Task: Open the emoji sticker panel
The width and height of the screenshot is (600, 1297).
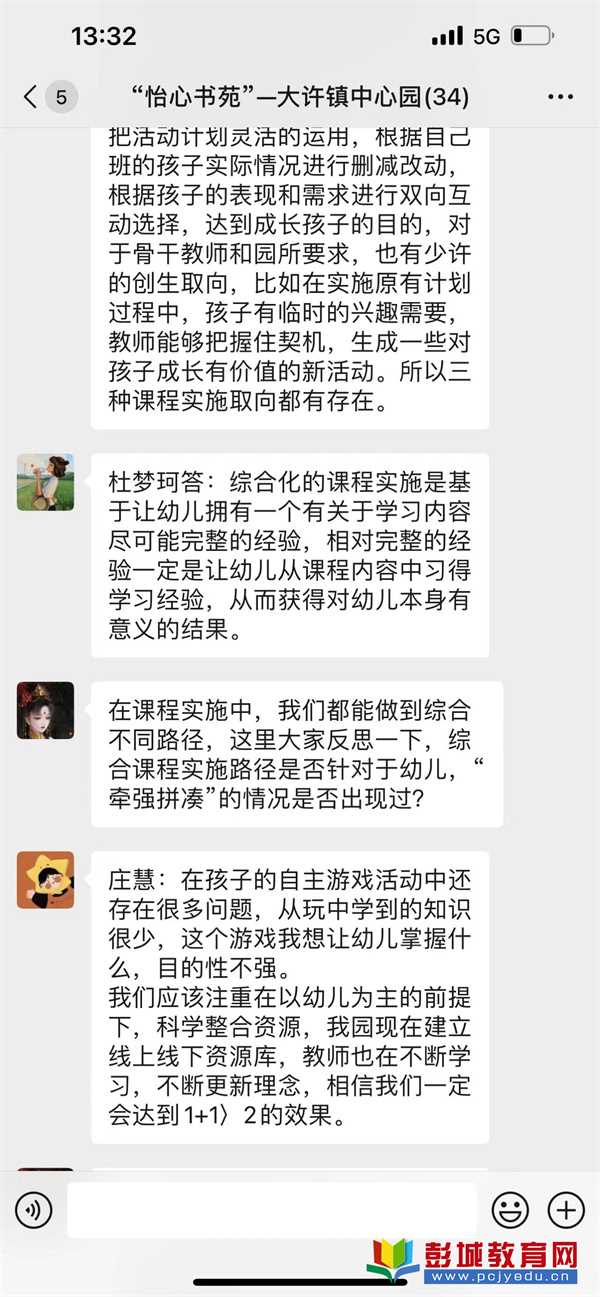Action: (x=511, y=1210)
